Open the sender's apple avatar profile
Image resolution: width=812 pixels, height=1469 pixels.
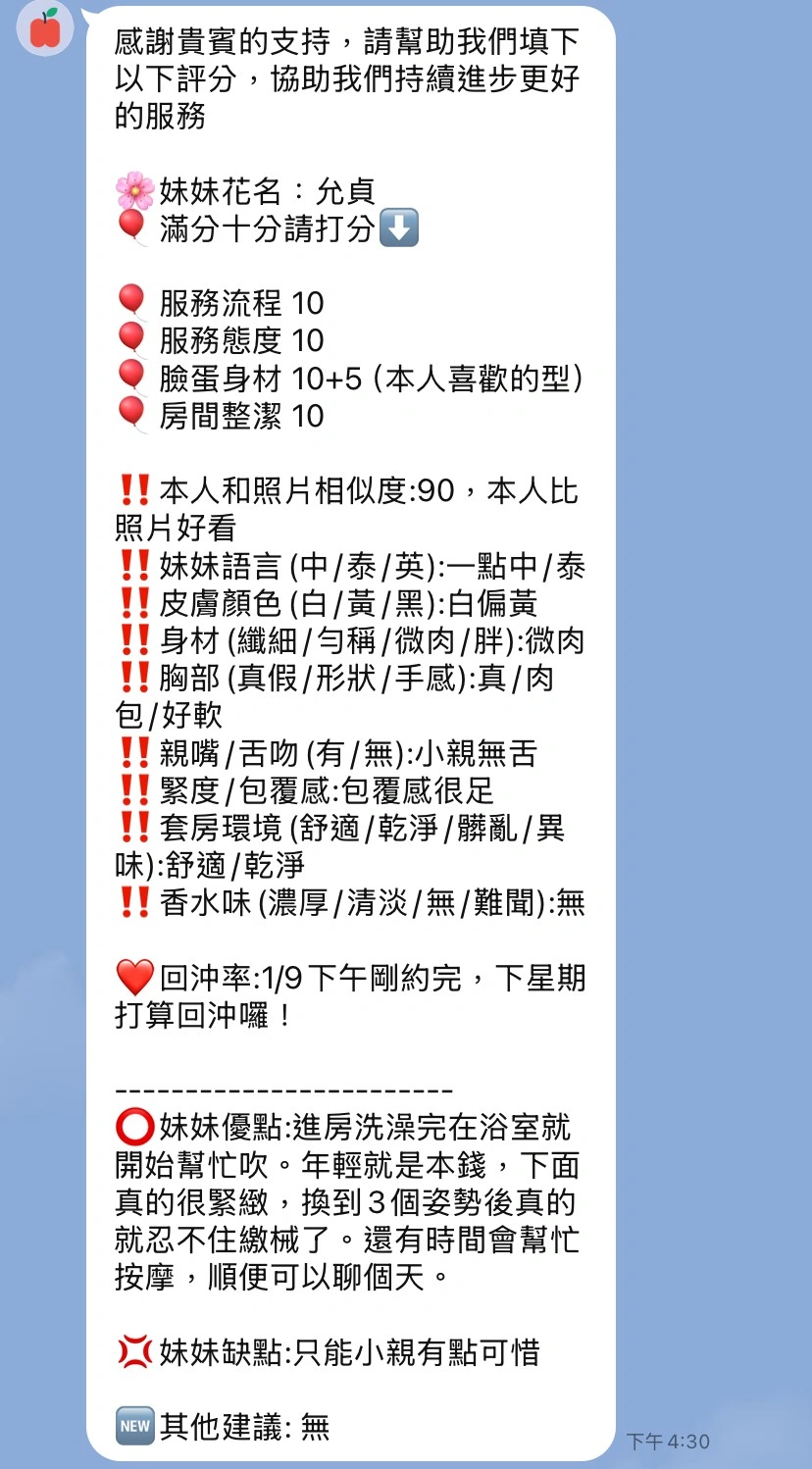45,27
